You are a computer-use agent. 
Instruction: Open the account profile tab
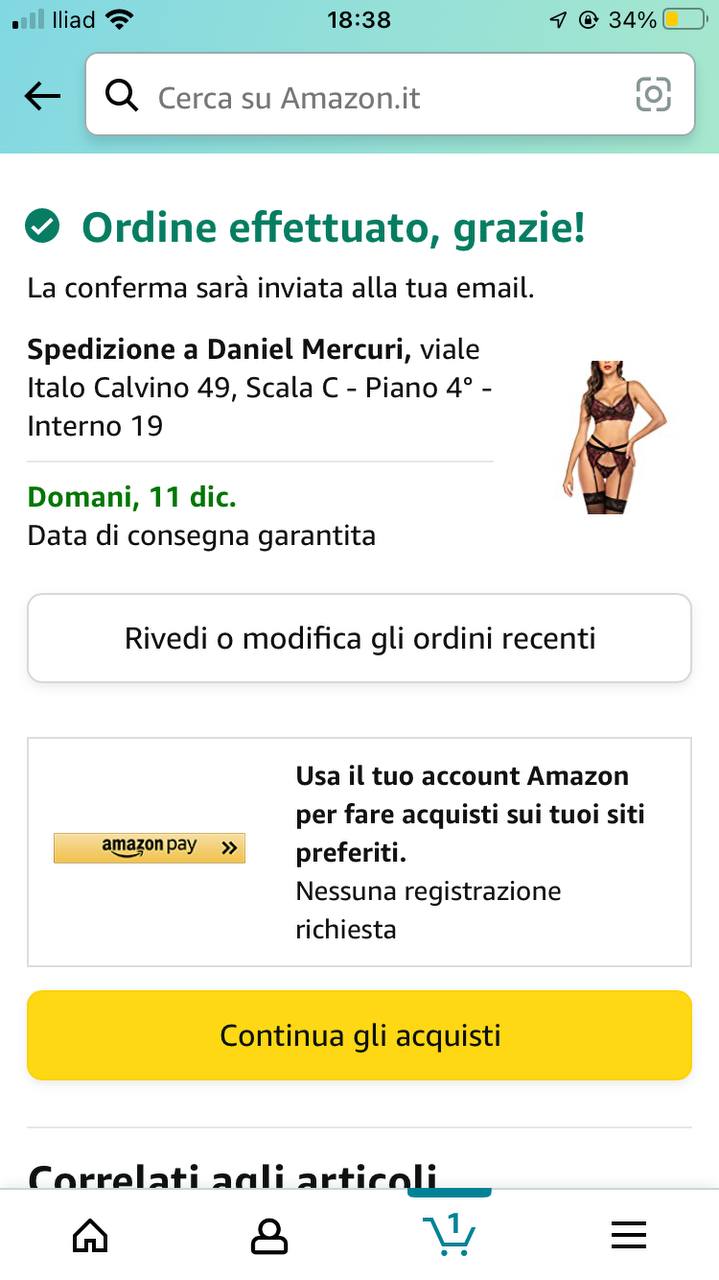click(269, 1236)
